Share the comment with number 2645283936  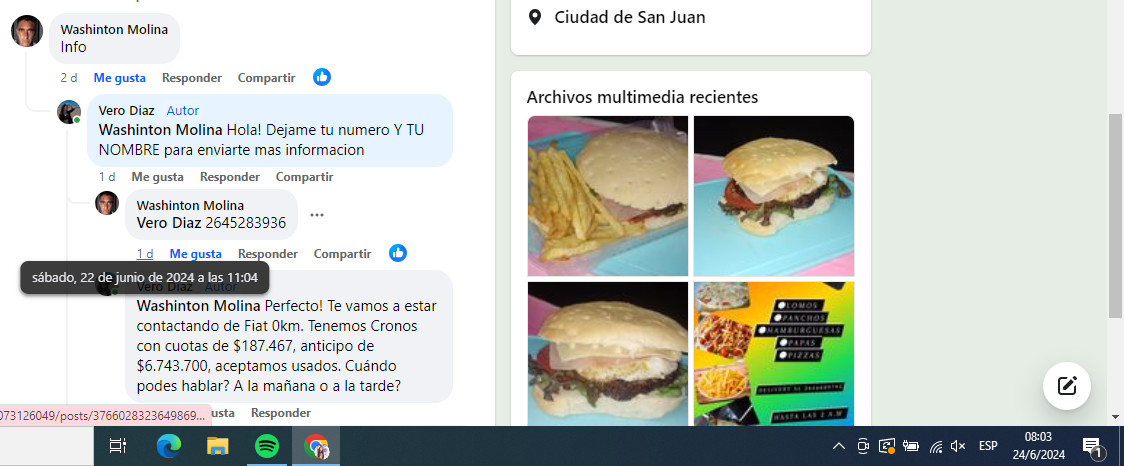click(x=342, y=254)
